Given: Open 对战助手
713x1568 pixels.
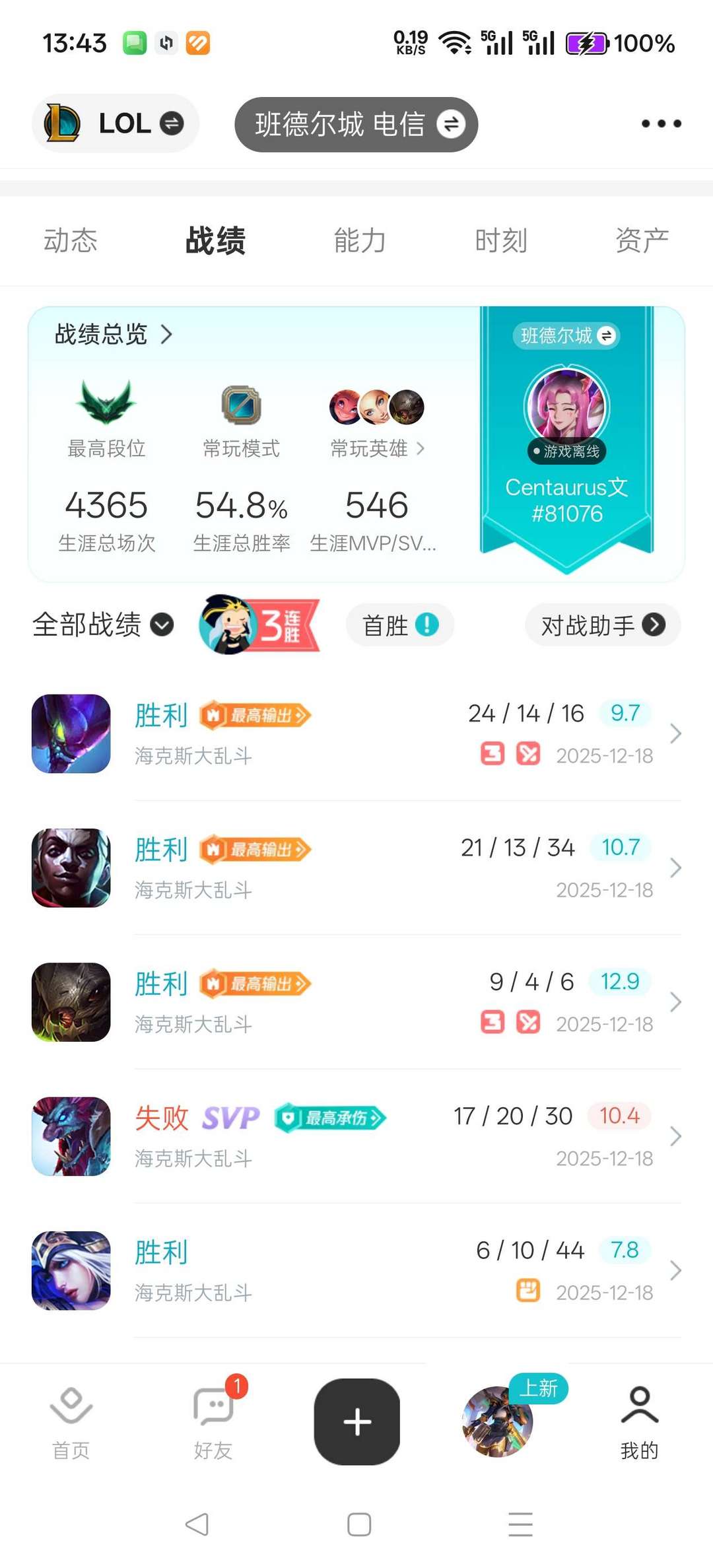Looking at the screenshot, I should click(602, 625).
